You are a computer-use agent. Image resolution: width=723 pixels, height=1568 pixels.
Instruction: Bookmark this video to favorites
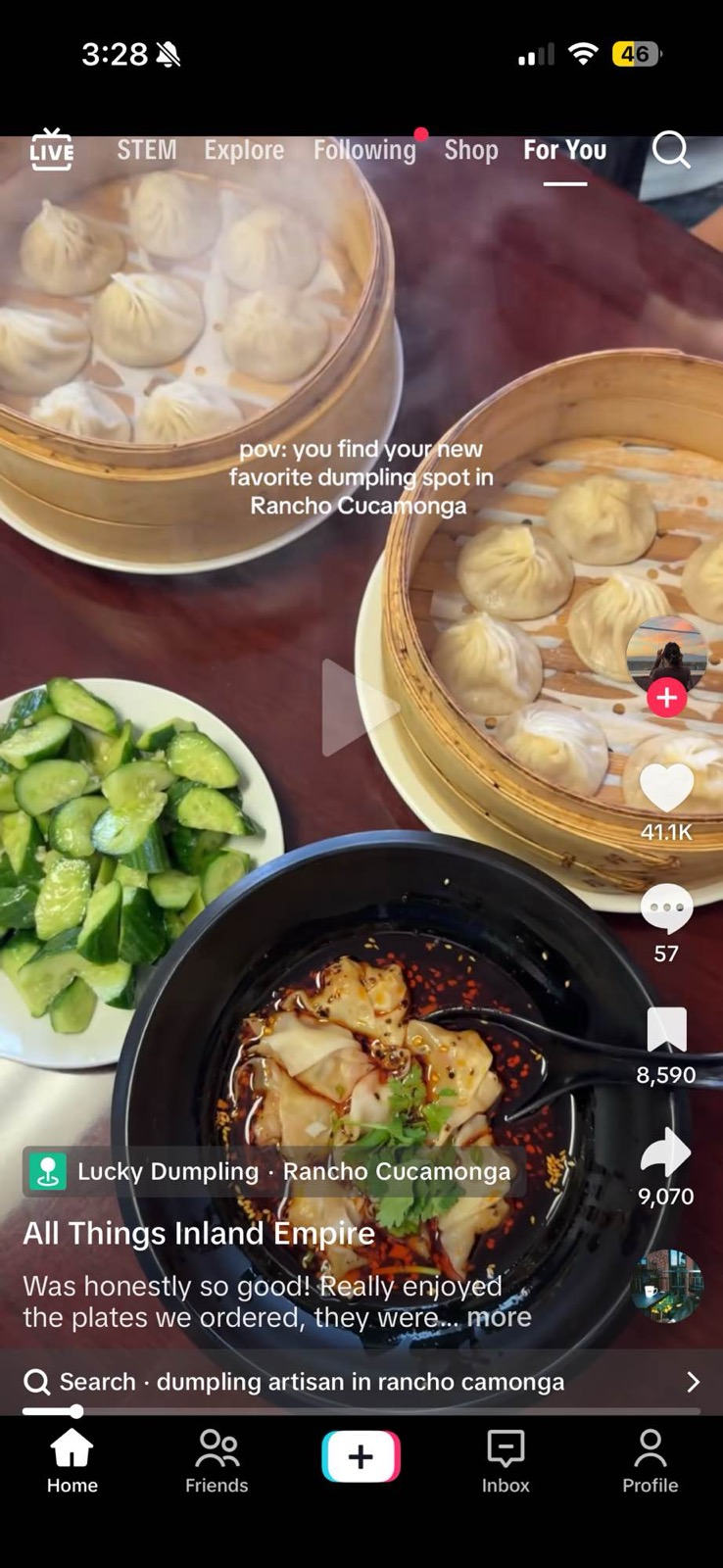[666, 1030]
